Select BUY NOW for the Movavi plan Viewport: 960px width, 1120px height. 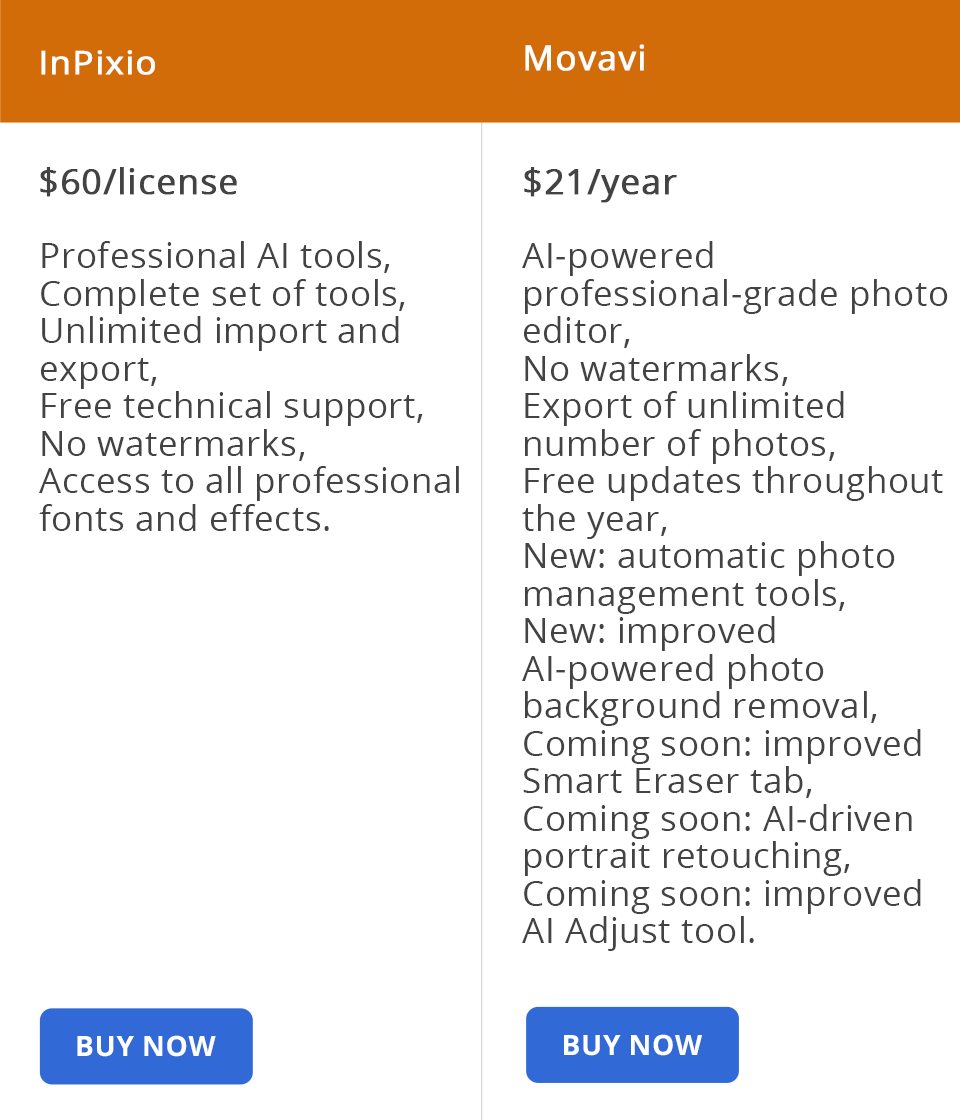632,1045
